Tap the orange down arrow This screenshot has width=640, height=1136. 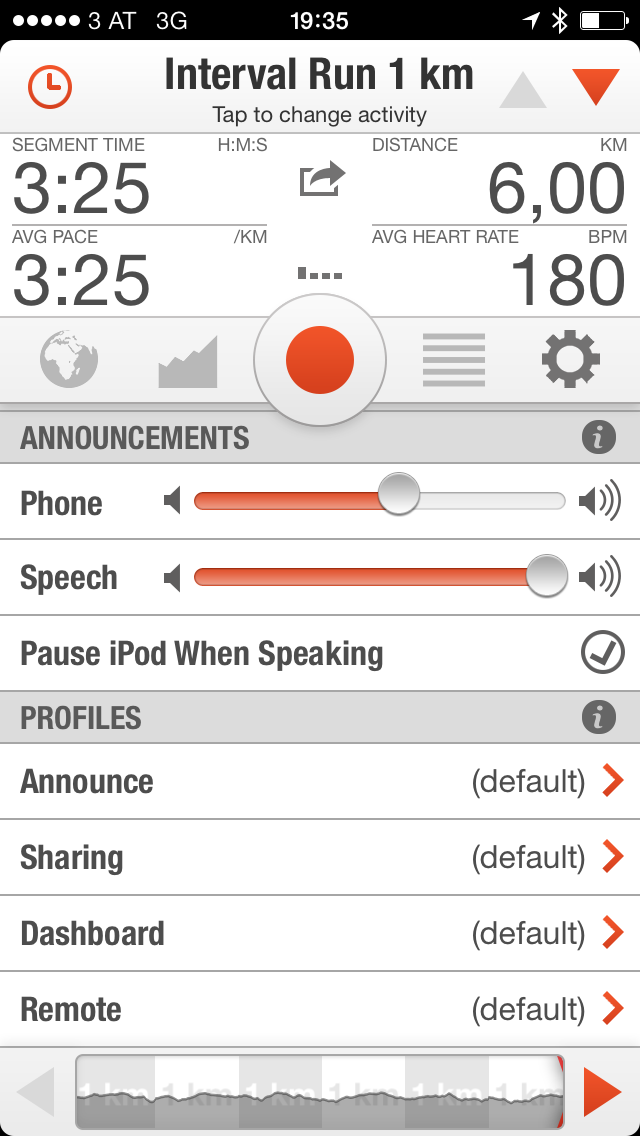[596, 88]
